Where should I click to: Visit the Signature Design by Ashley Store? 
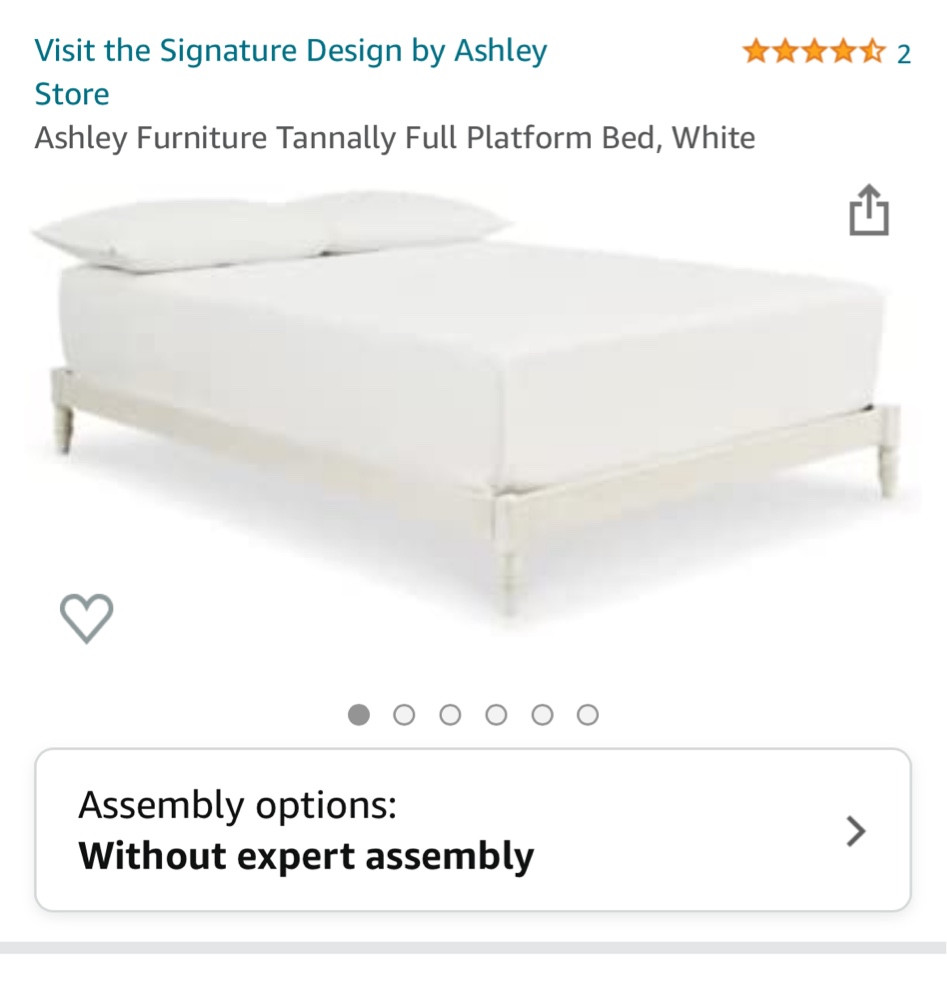[290, 71]
